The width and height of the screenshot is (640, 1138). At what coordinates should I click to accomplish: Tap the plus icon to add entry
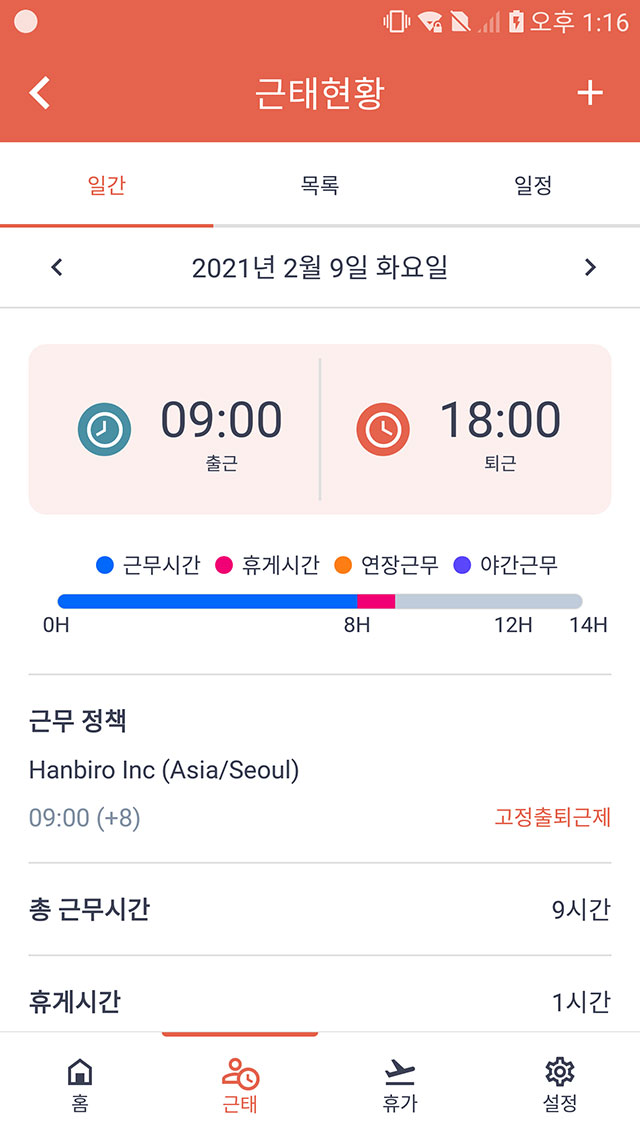click(590, 93)
